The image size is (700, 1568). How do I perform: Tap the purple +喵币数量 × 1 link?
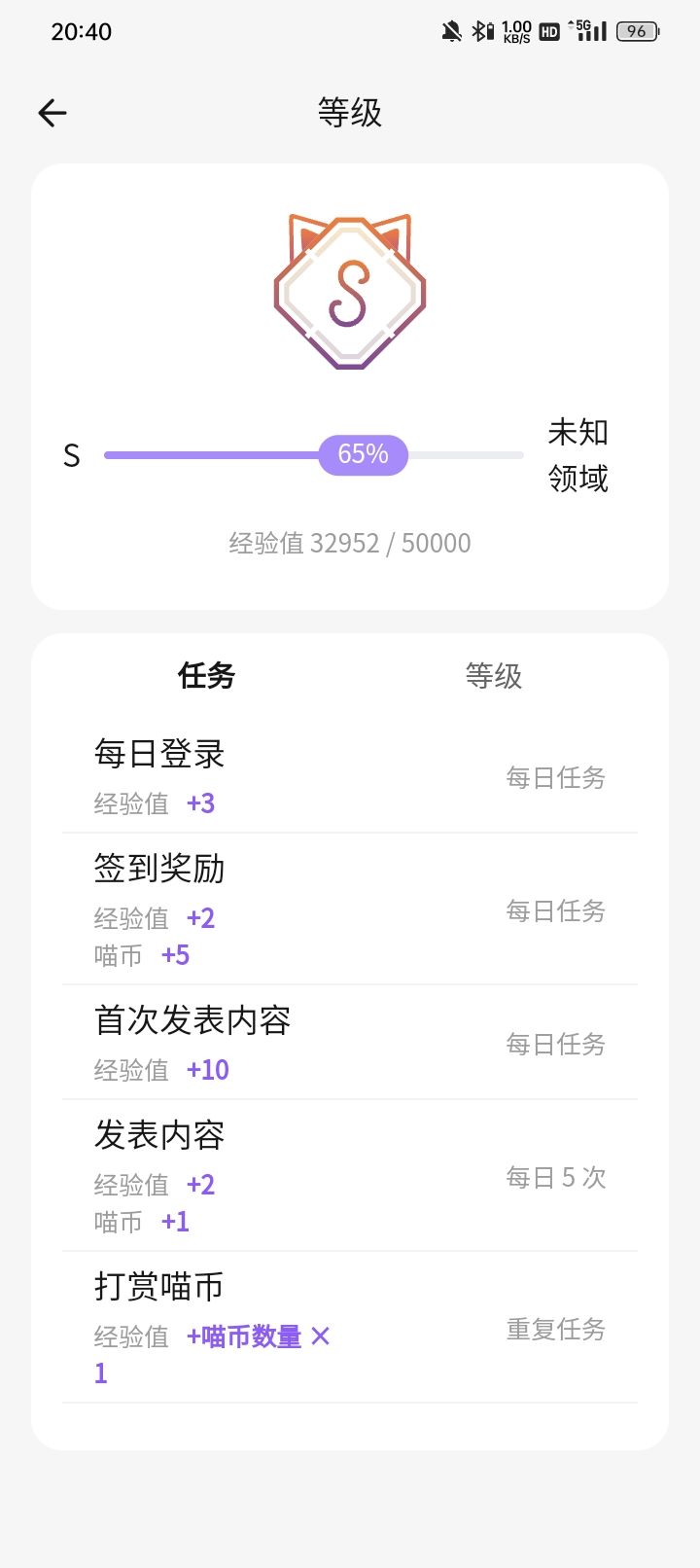251,1336
